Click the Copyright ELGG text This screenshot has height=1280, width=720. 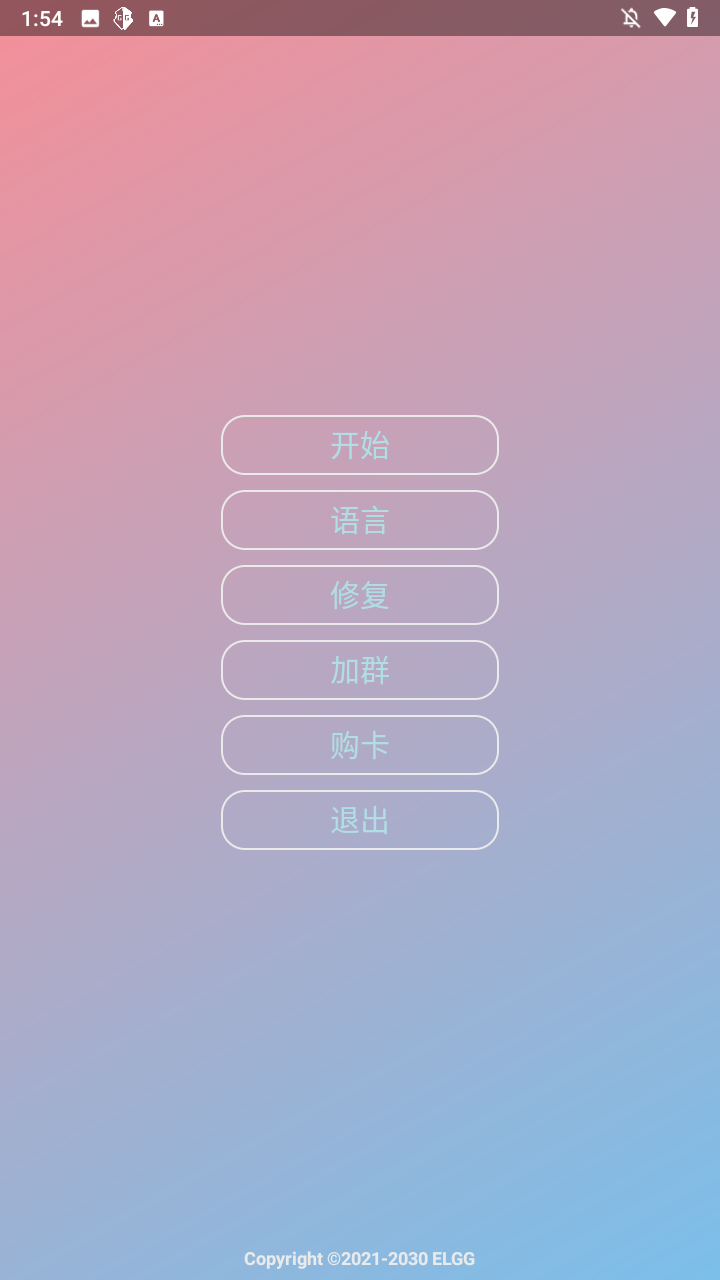(x=360, y=1258)
